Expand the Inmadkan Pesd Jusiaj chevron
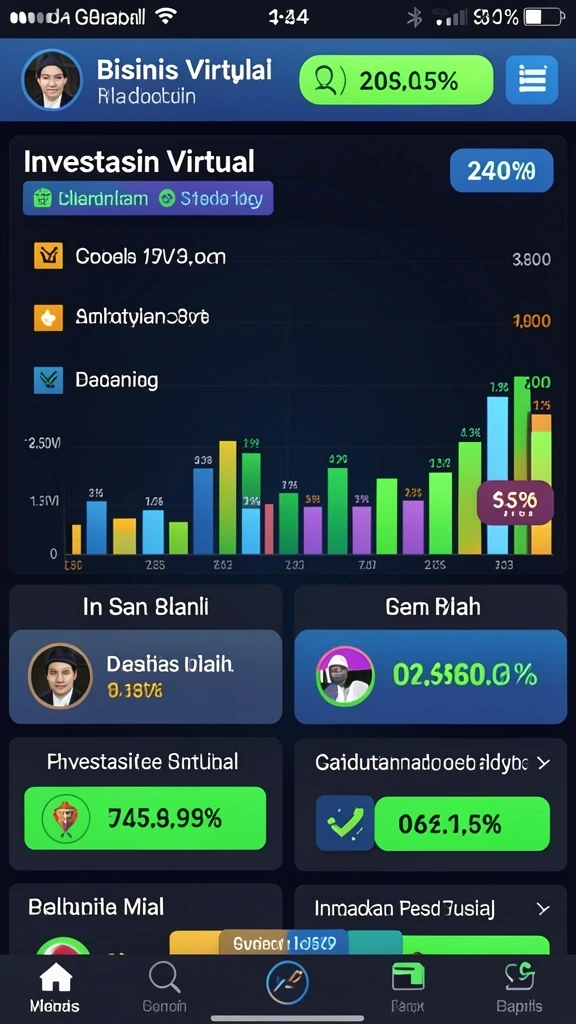576x1024 pixels. click(x=543, y=908)
